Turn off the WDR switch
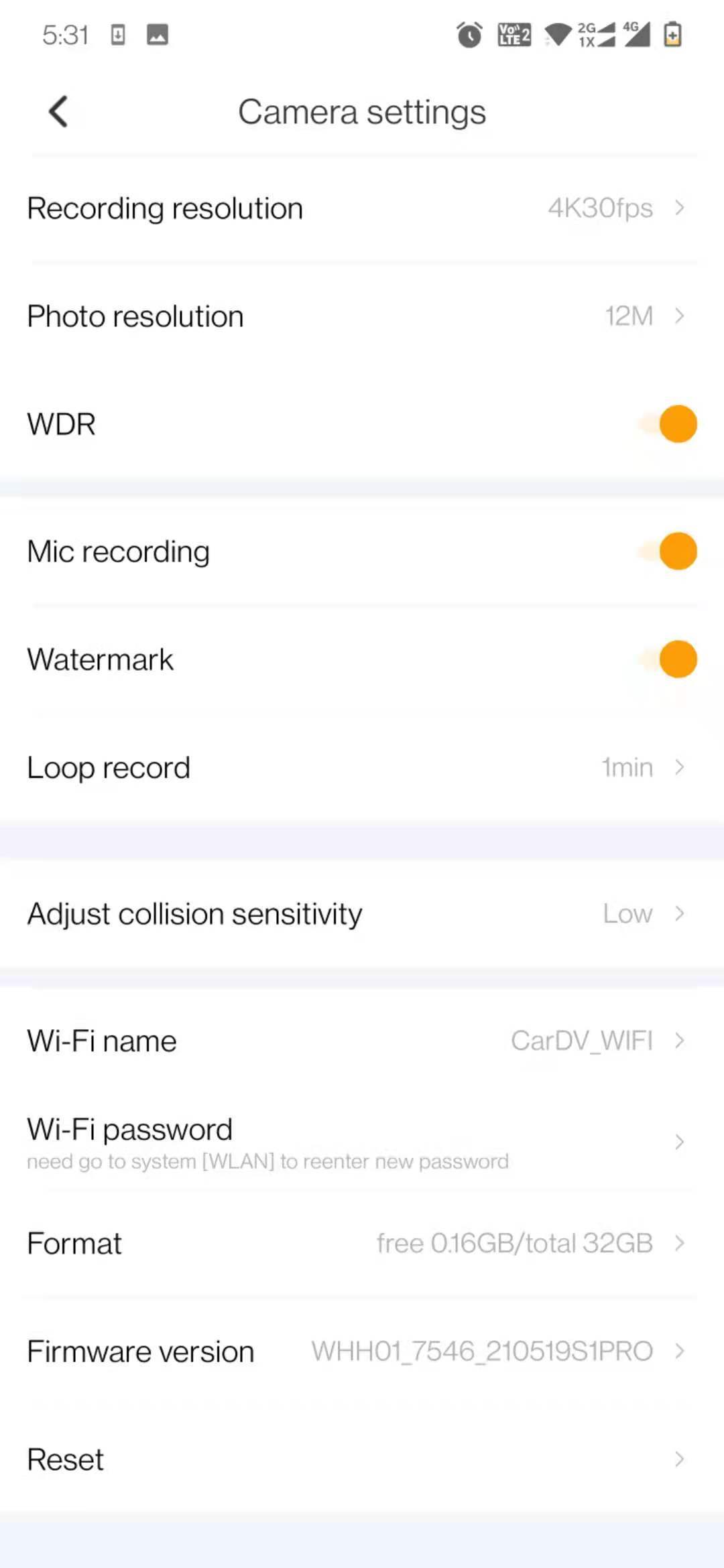The image size is (724, 1568). pos(668,424)
